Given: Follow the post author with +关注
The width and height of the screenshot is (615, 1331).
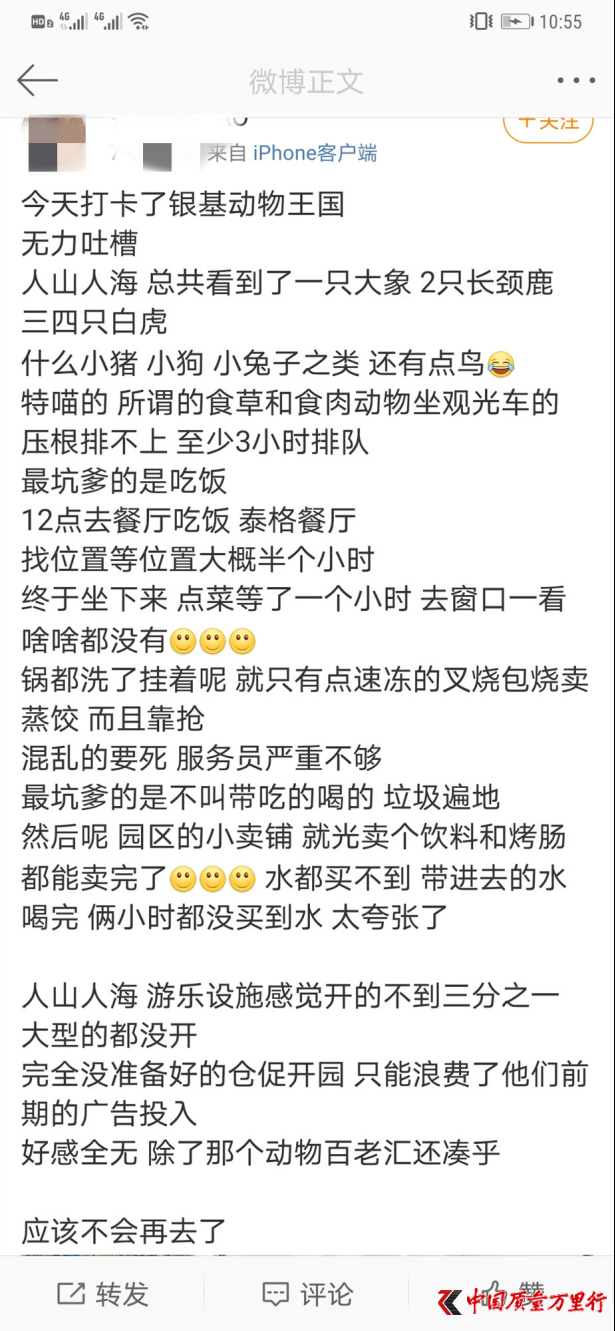Looking at the screenshot, I should (546, 123).
